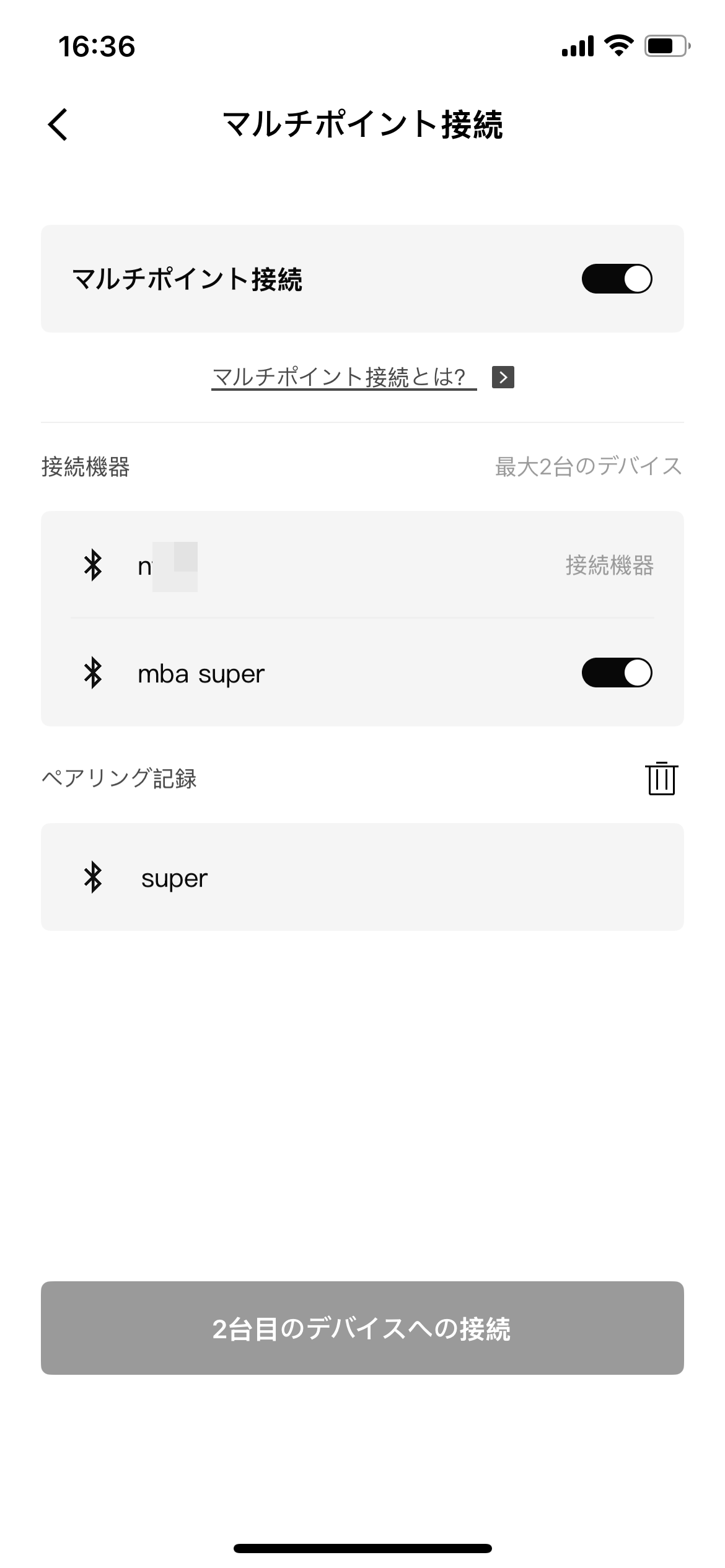The image size is (725, 1568).
Task: Tap 2台目のデバイスへの接続 button
Action: [362, 1329]
